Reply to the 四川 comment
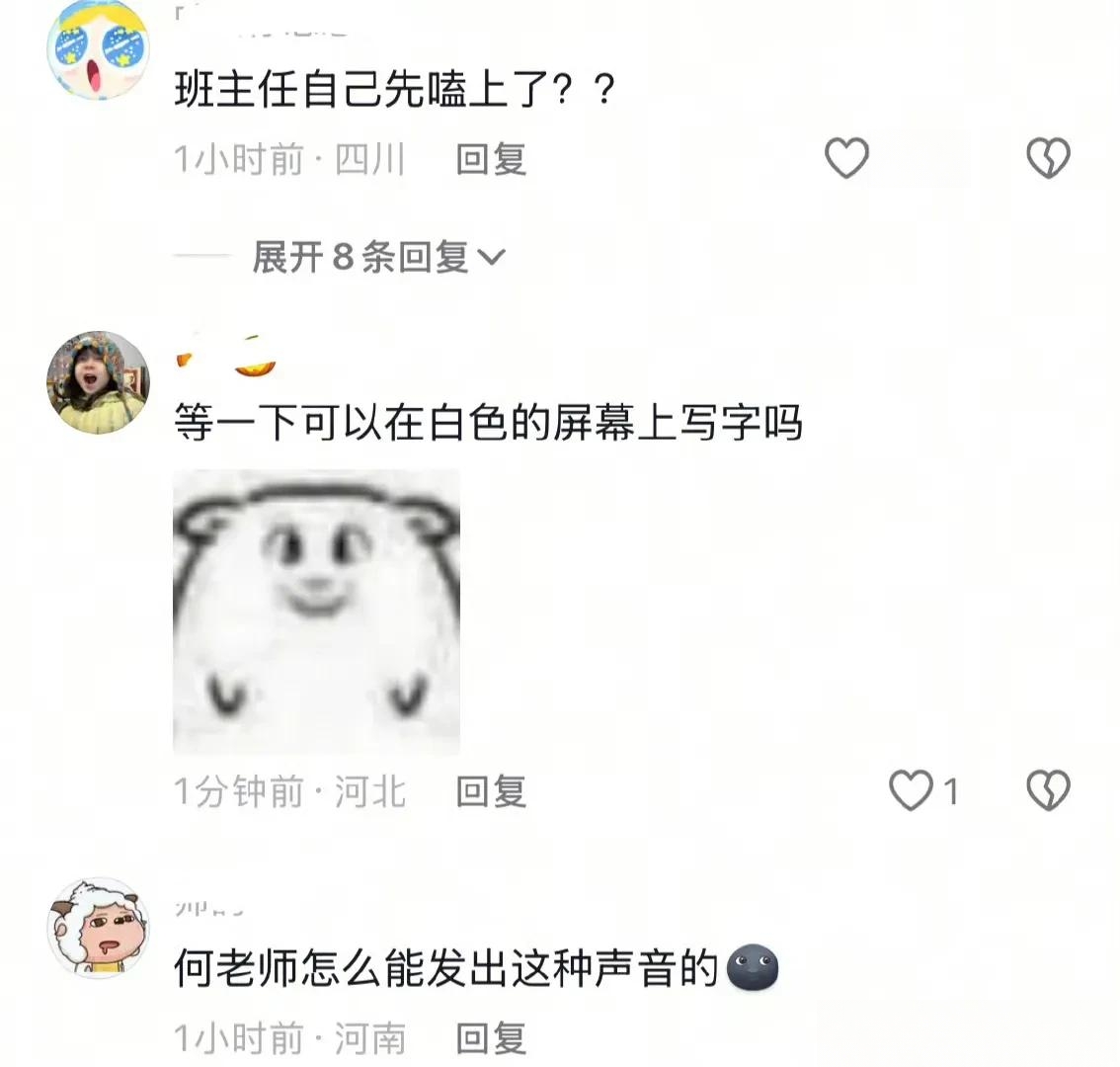 [491, 159]
